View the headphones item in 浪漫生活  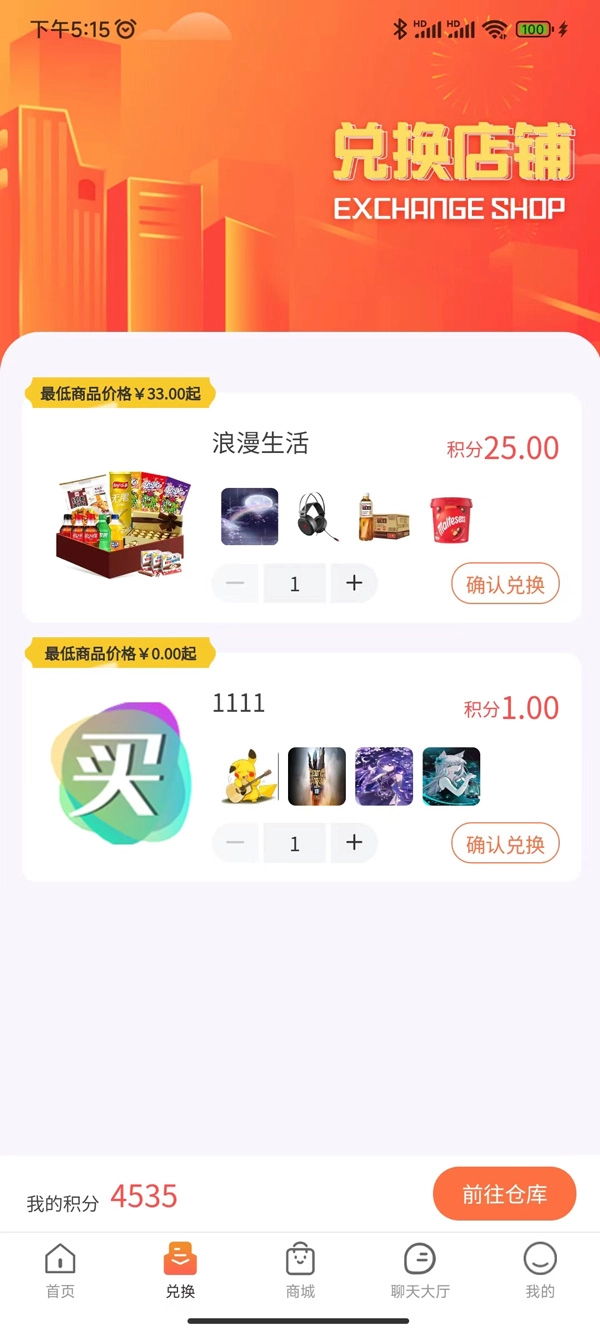[317, 517]
